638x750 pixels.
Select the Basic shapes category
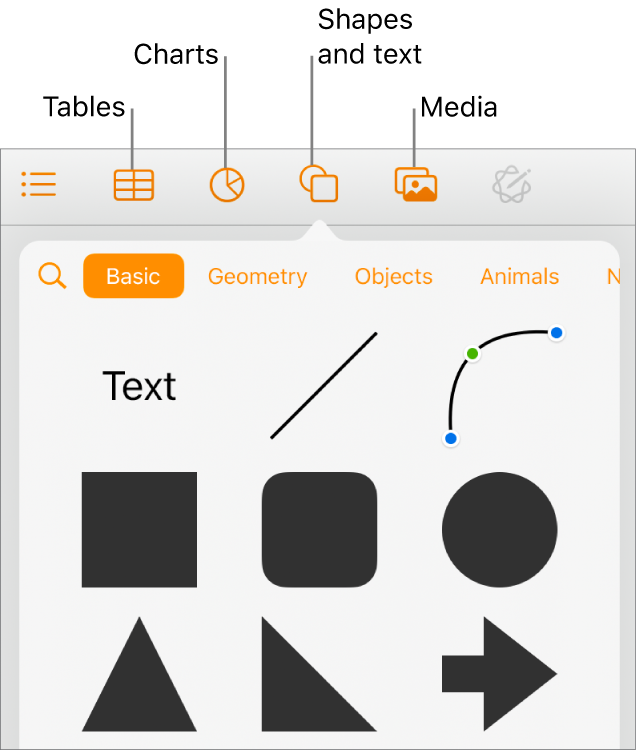[x=133, y=276]
